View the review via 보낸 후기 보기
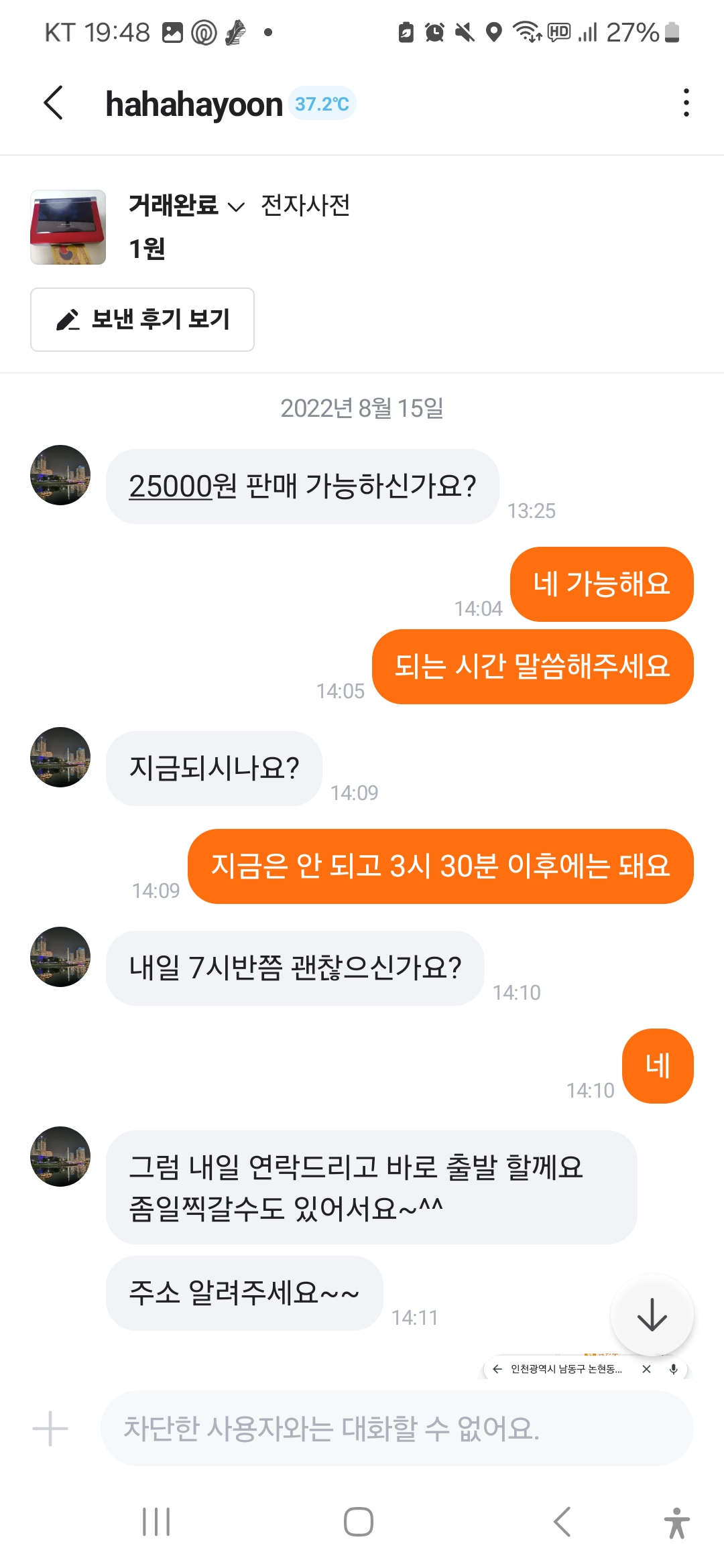Image resolution: width=724 pixels, height=1568 pixels. [142, 320]
